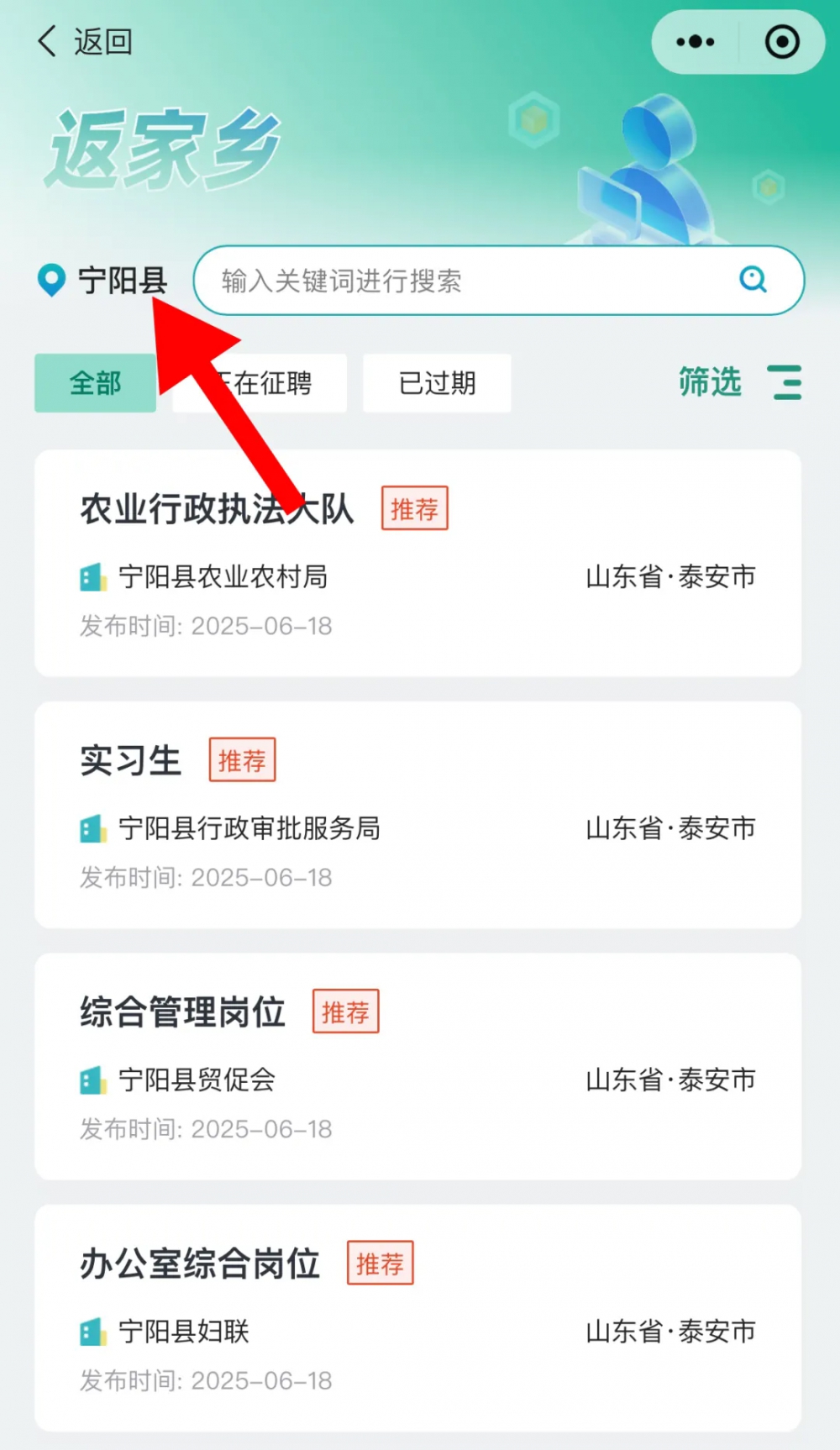The image size is (840, 1450).
Task: Tap the sort lines icon next to 筛选
Action: [785, 383]
